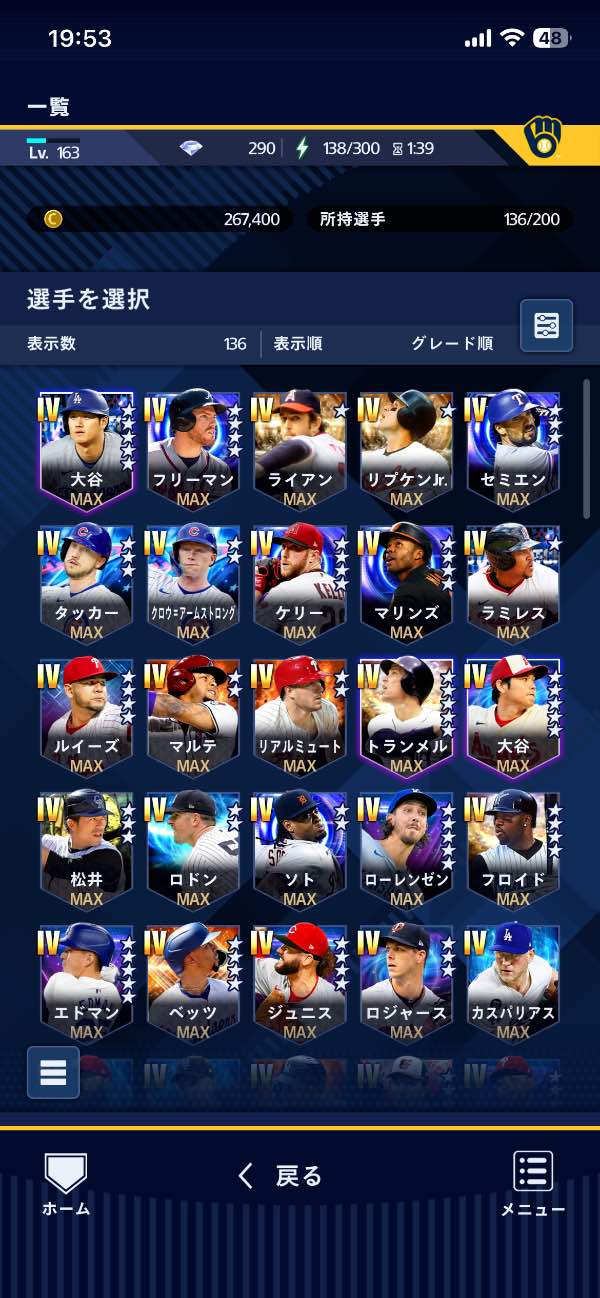Open the ローレンゼン player card
The image size is (600, 1298).
click(406, 849)
